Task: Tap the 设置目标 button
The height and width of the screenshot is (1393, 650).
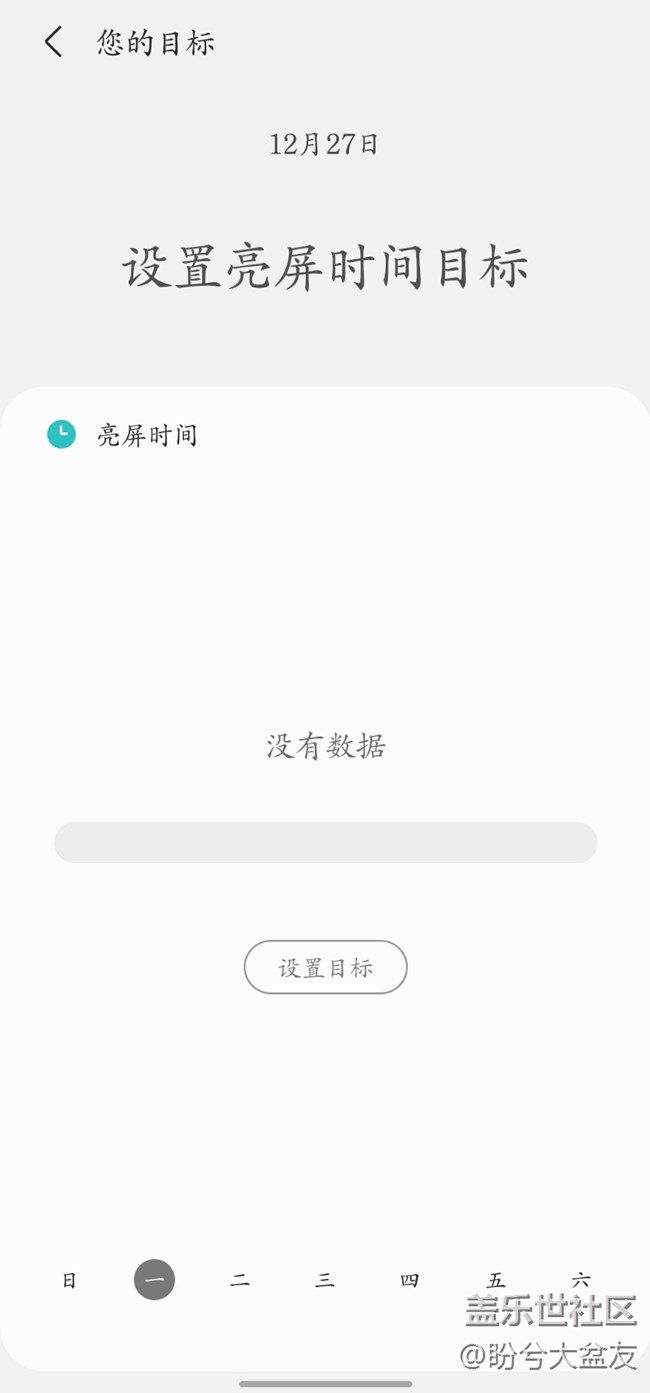Action: point(325,967)
